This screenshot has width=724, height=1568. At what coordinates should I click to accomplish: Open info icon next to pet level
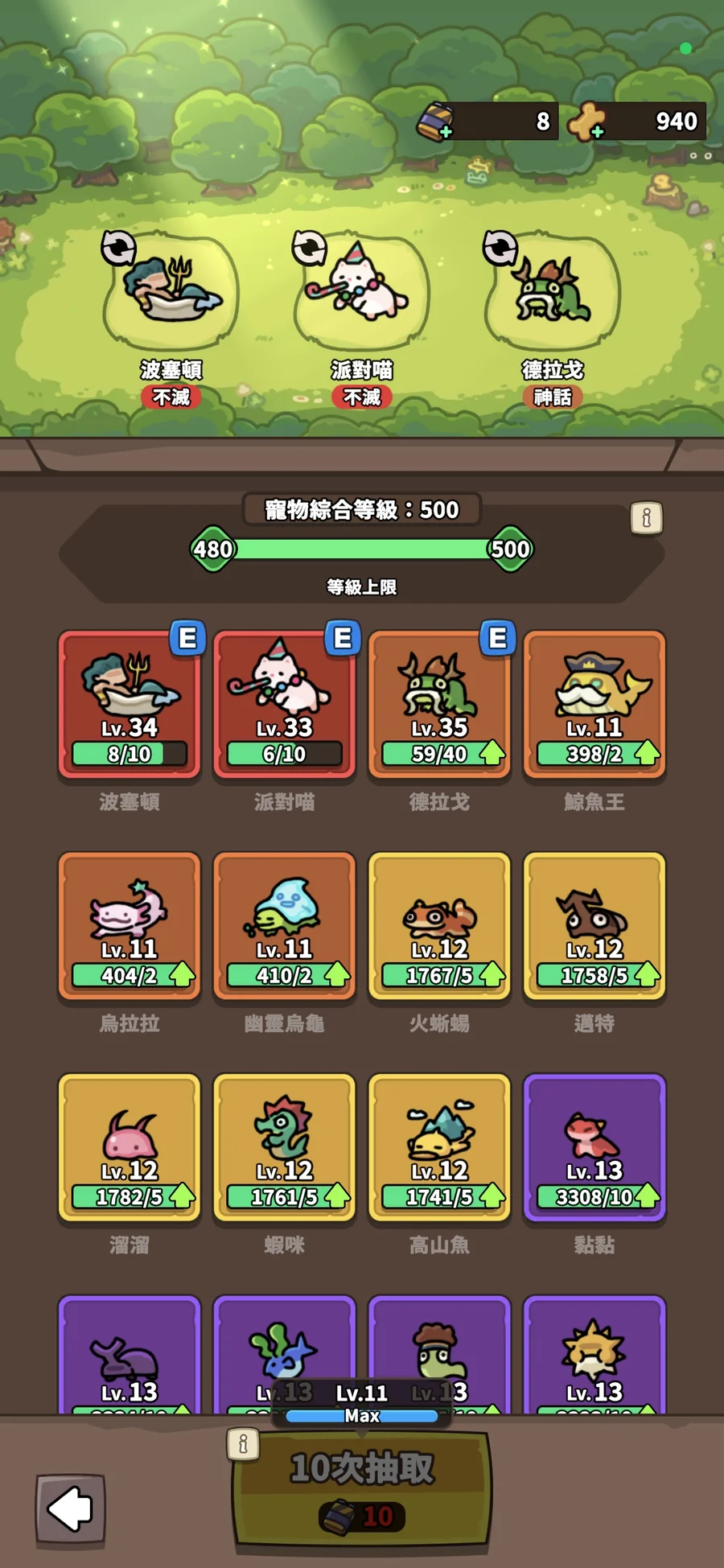646,517
